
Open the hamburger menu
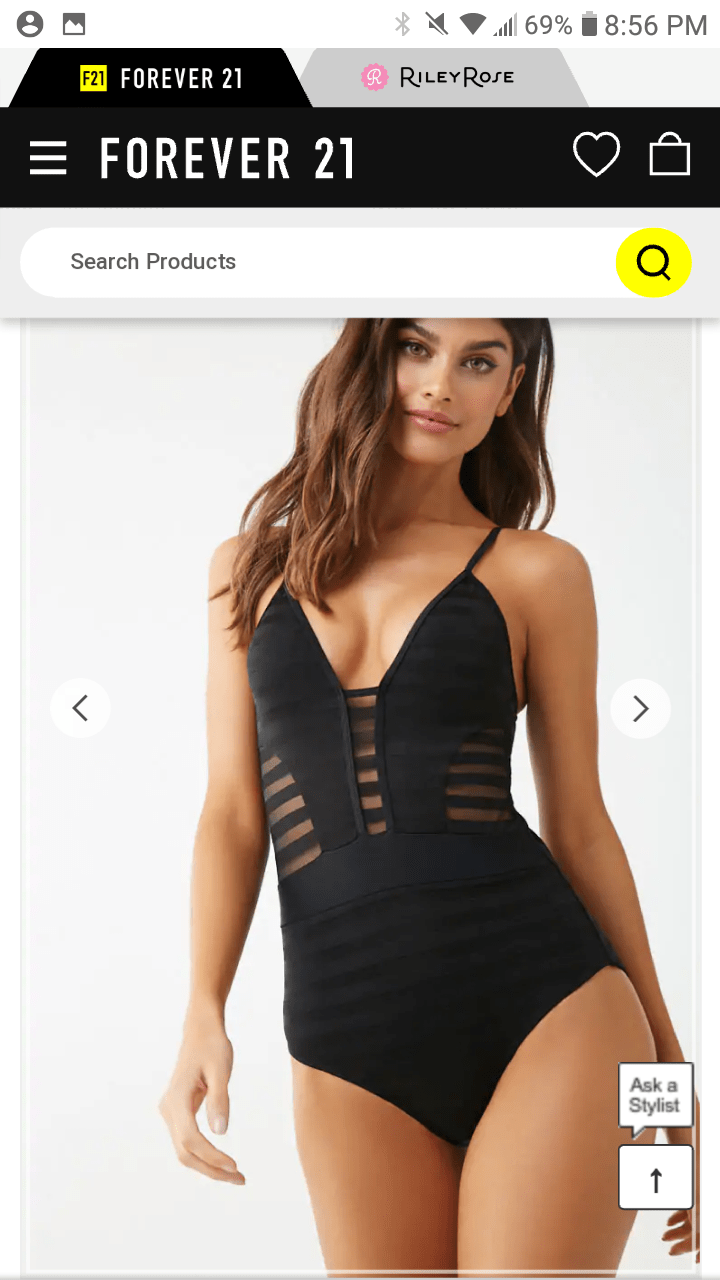48,158
